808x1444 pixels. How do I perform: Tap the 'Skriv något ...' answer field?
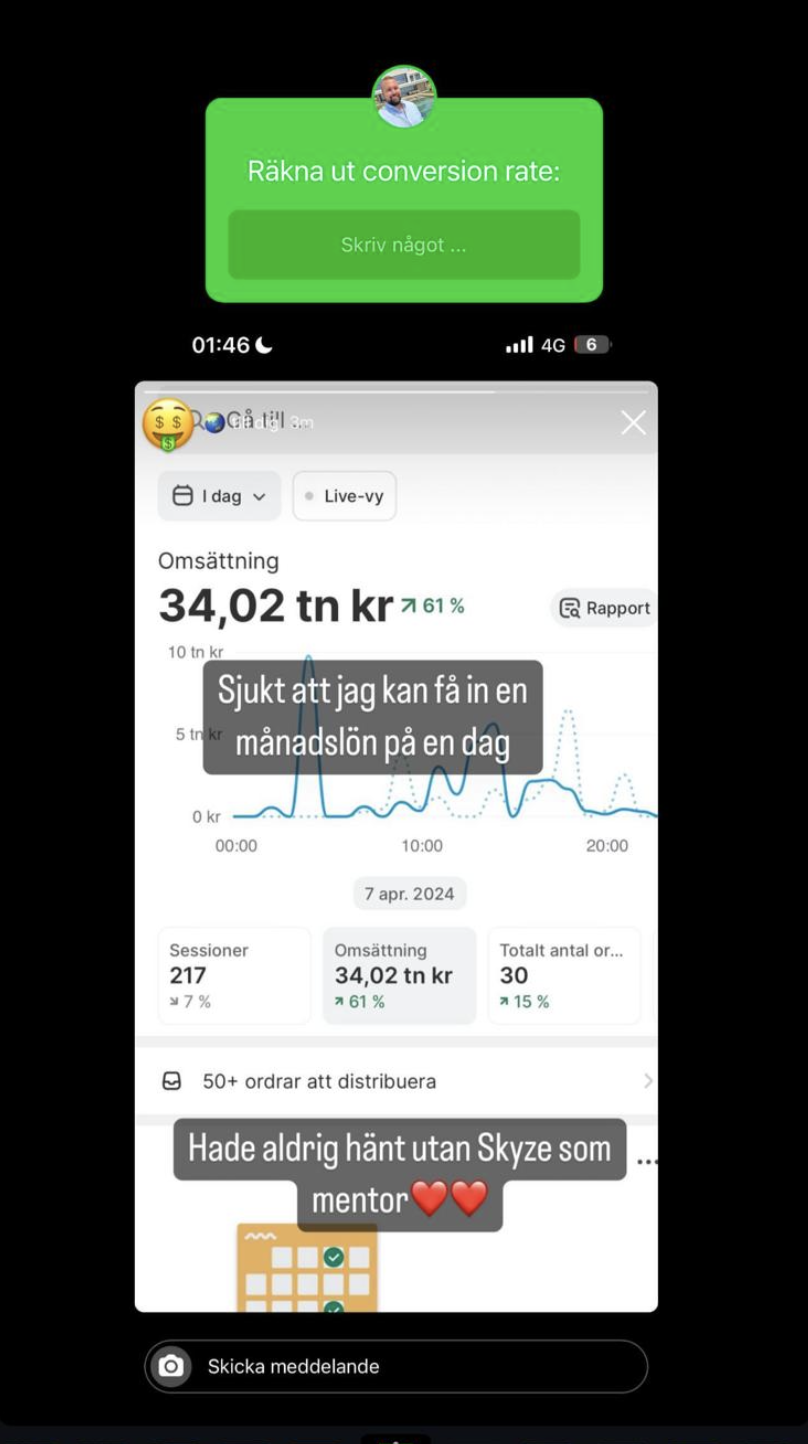coord(404,245)
